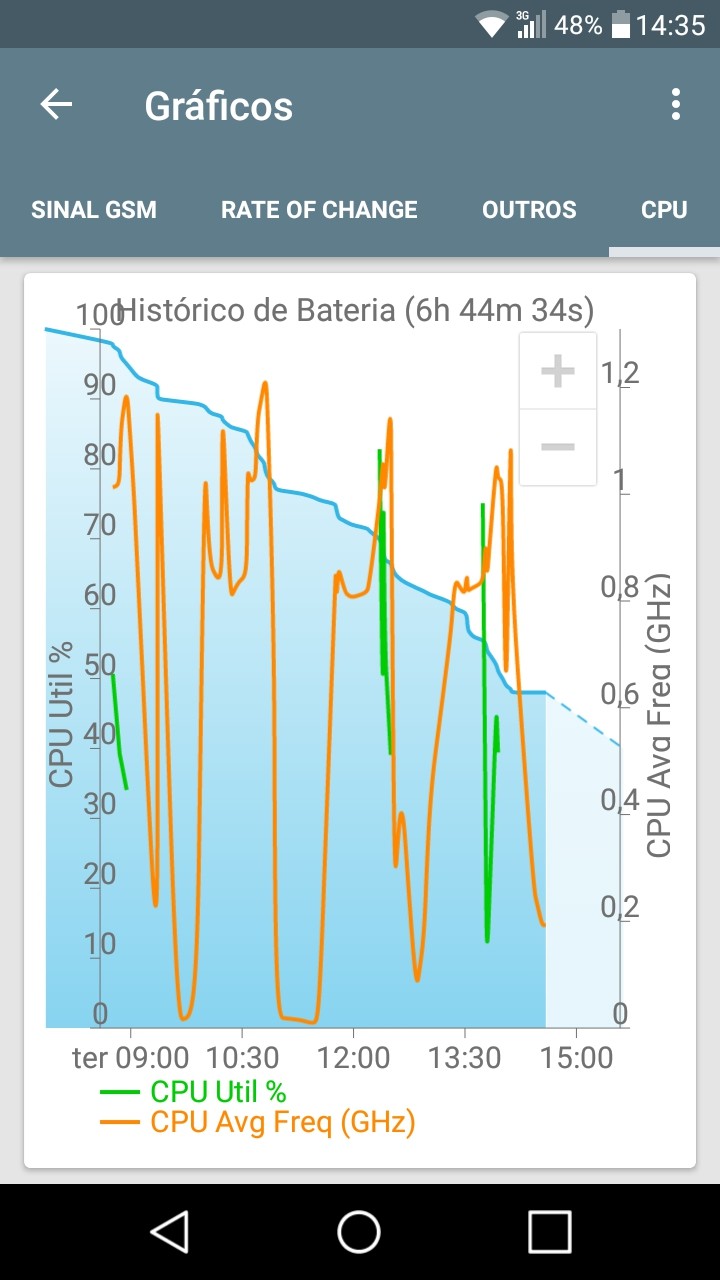
Task: Zoom in the chart with plus button
Action: coord(557,371)
